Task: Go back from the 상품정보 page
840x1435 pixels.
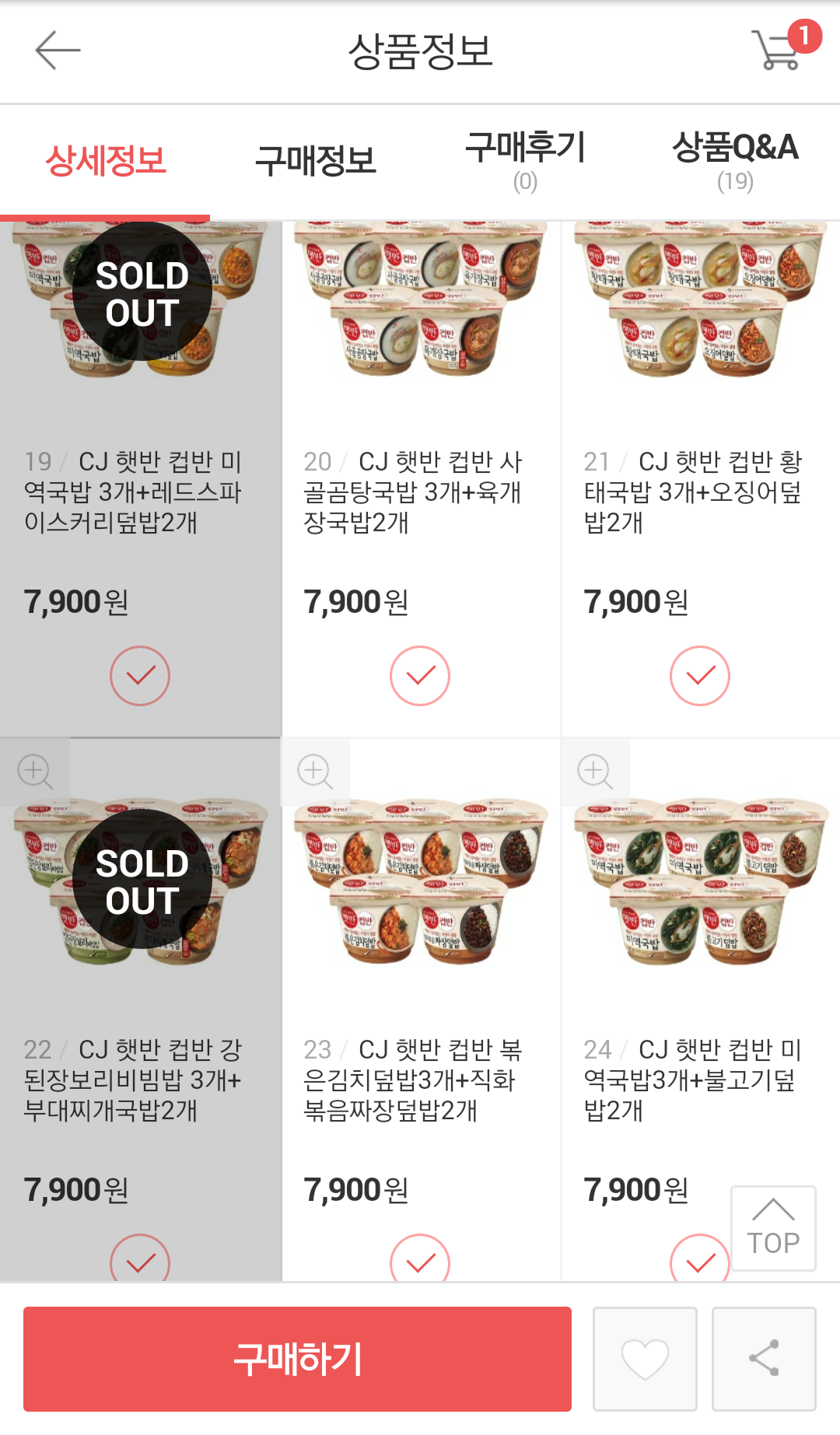Action: pyautogui.click(x=58, y=51)
